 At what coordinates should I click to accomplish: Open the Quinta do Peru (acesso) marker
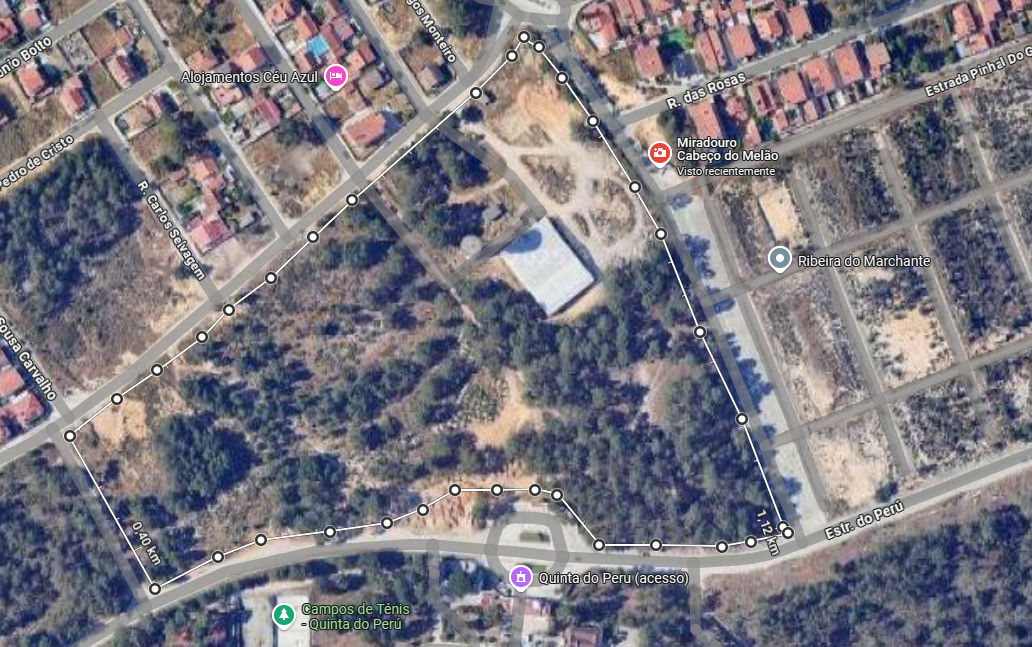pyautogui.click(x=520, y=577)
